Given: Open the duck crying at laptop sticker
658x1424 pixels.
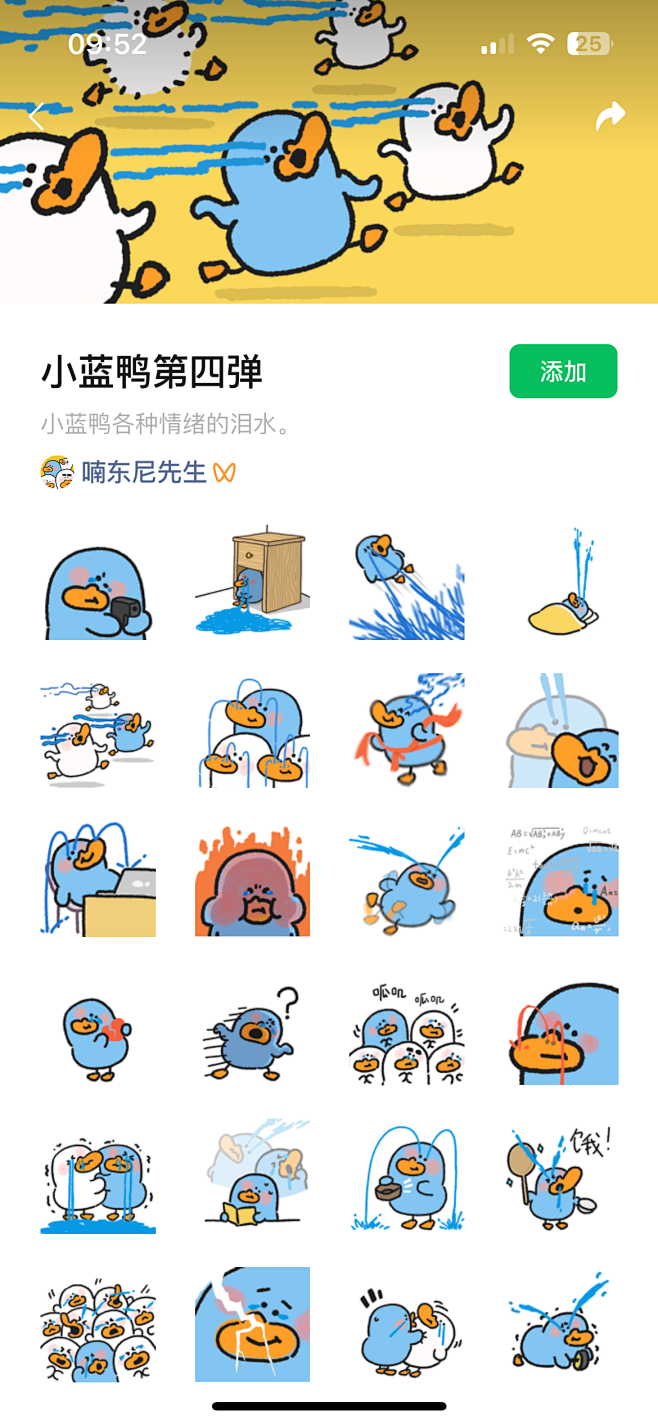Looking at the screenshot, I should pos(98,880).
